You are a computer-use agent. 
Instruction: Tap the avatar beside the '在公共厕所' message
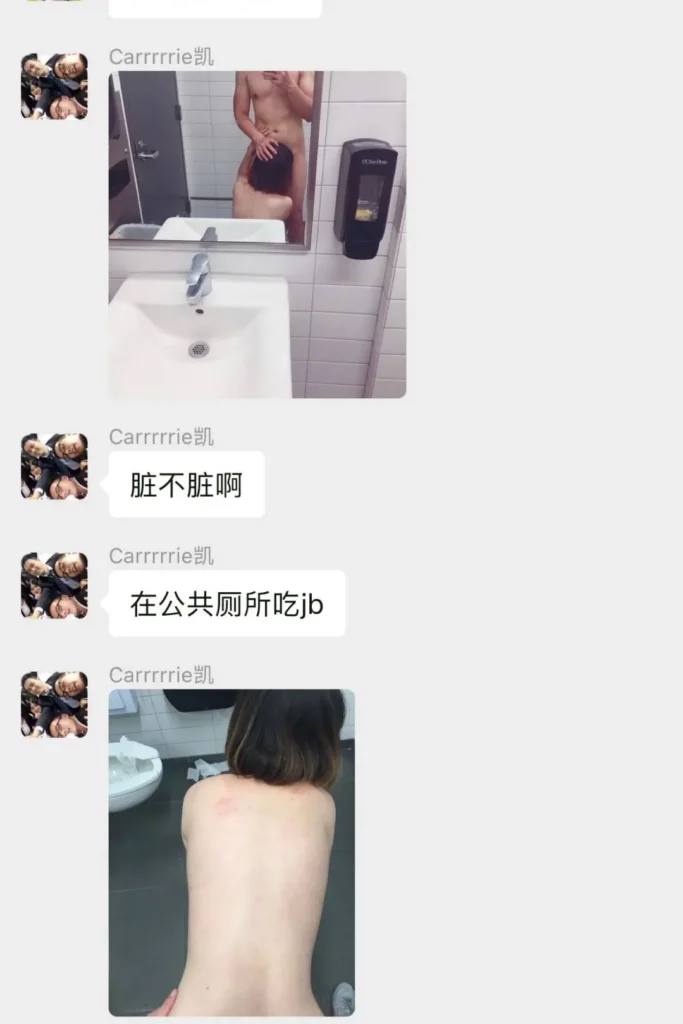54,585
